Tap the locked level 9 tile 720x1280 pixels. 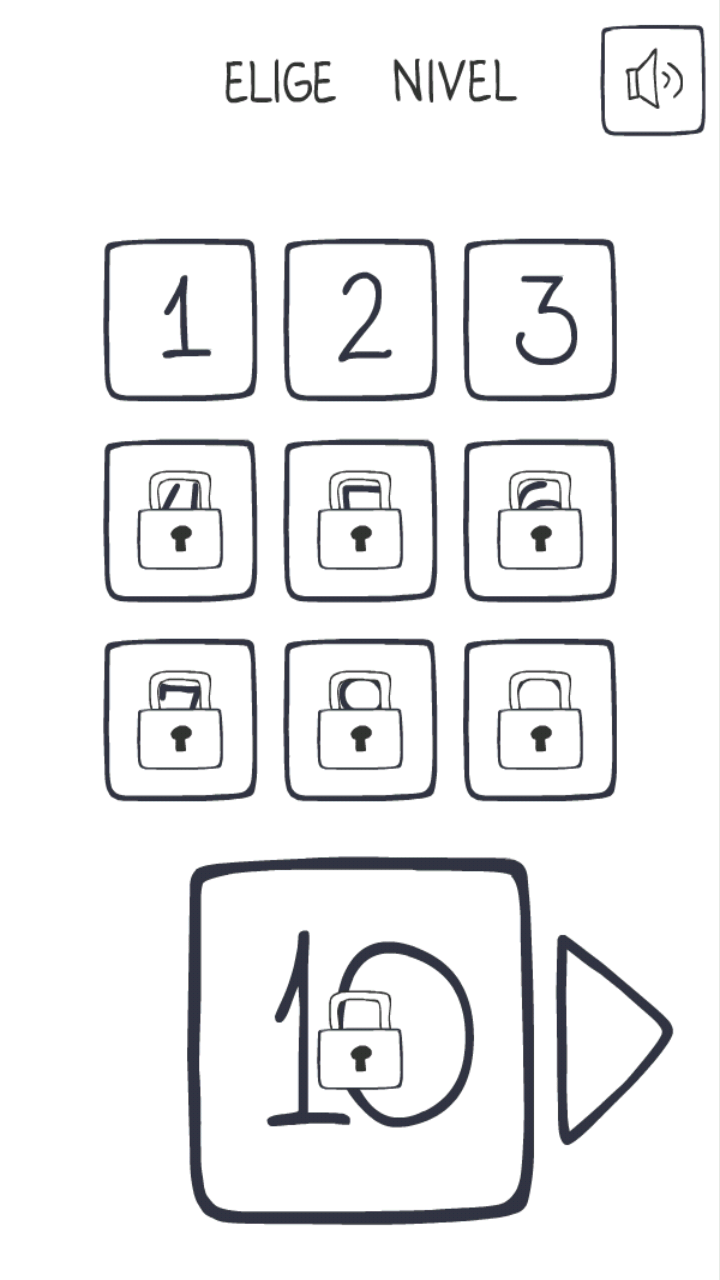(540, 720)
